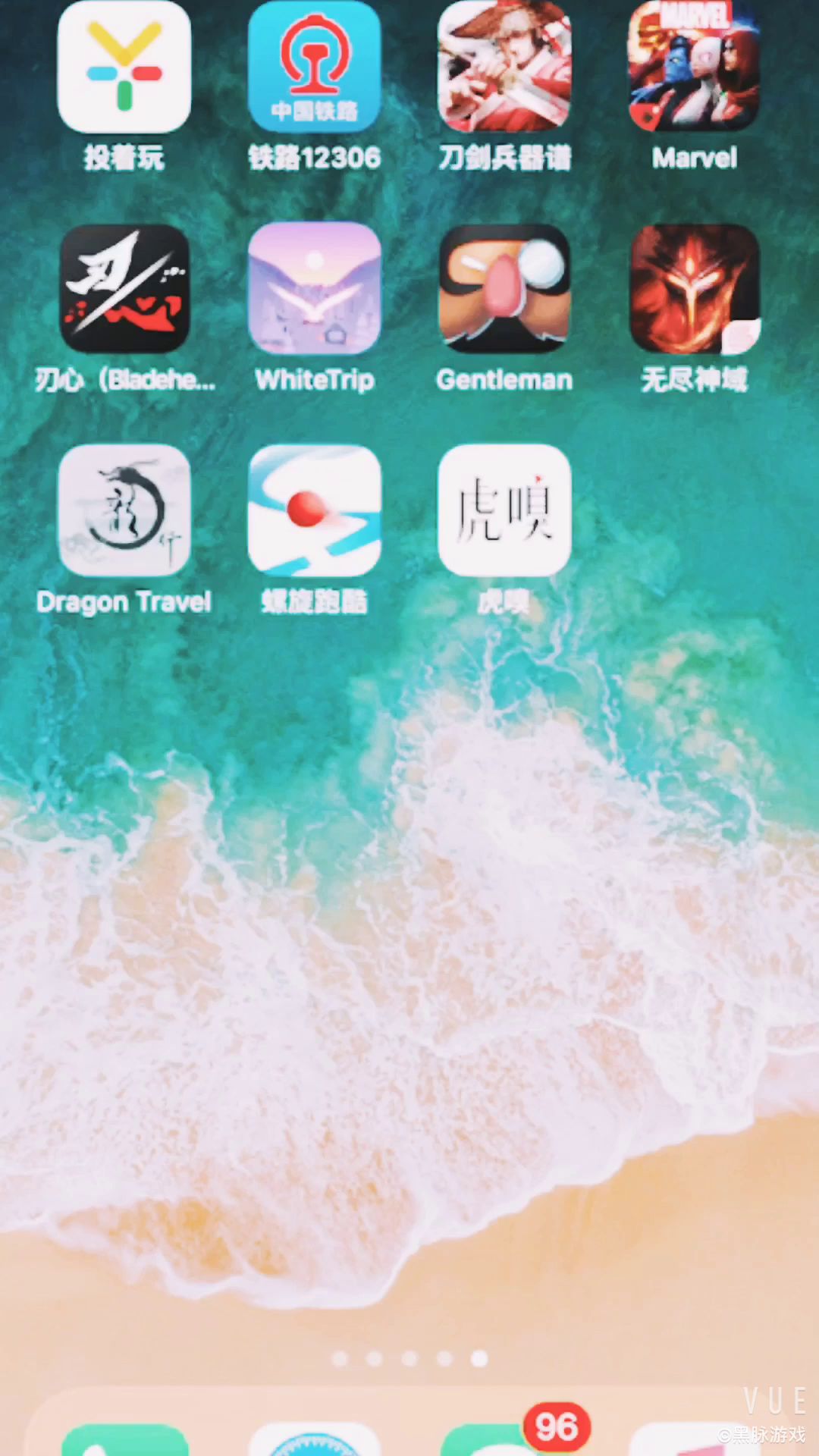
Task: Open the dock app with 96 badge
Action: click(504, 1437)
